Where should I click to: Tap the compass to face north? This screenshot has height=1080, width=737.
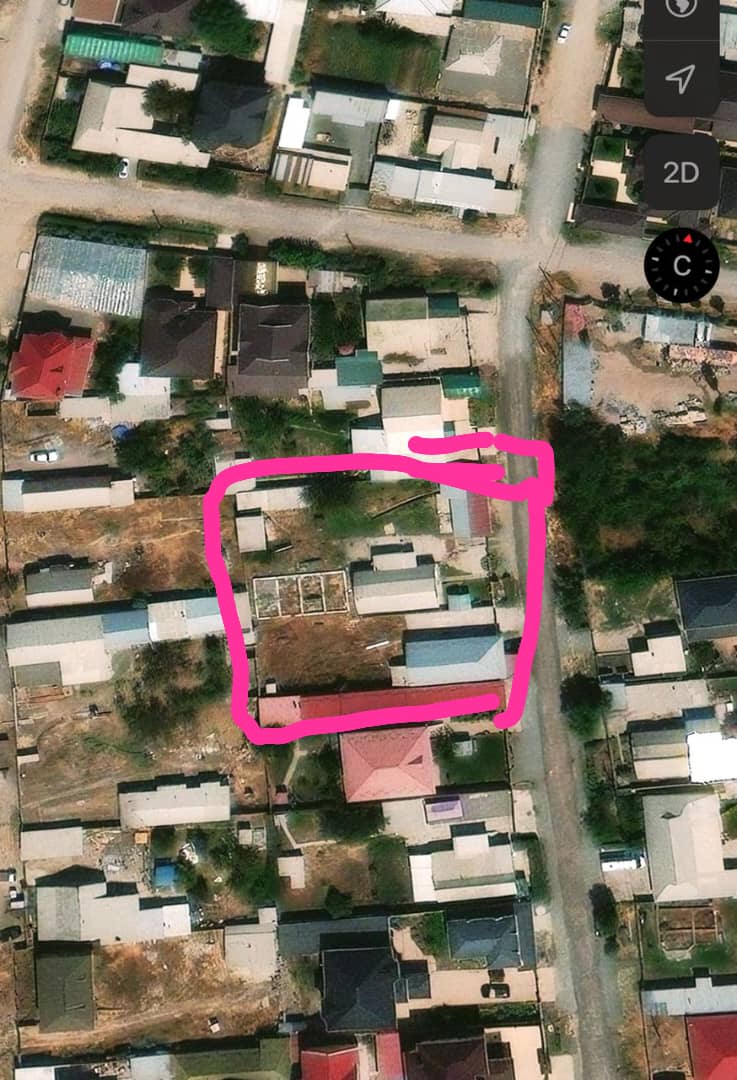click(681, 265)
